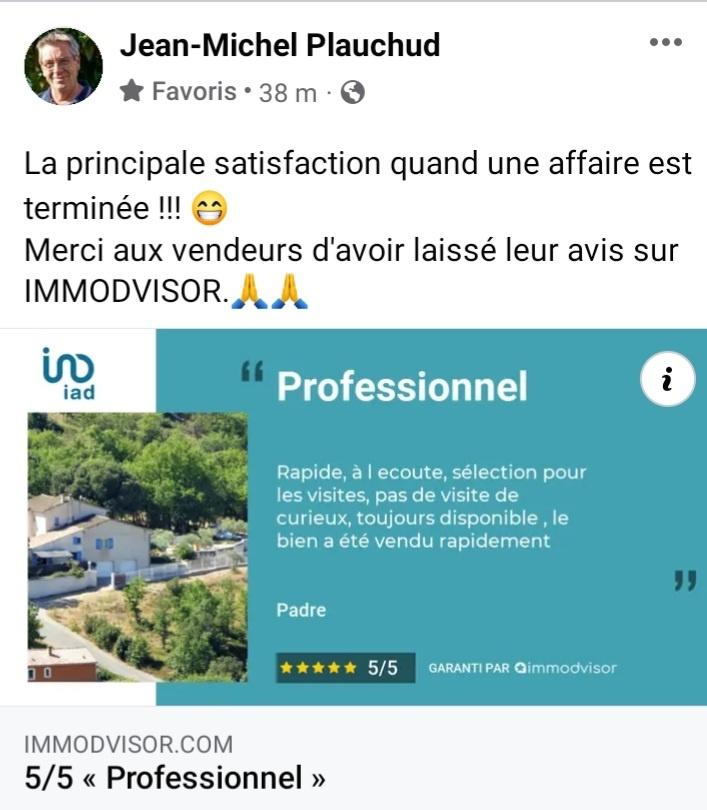Open the post's three-dot overflow menu
Image resolution: width=707 pixels, height=810 pixels.
click(665, 43)
